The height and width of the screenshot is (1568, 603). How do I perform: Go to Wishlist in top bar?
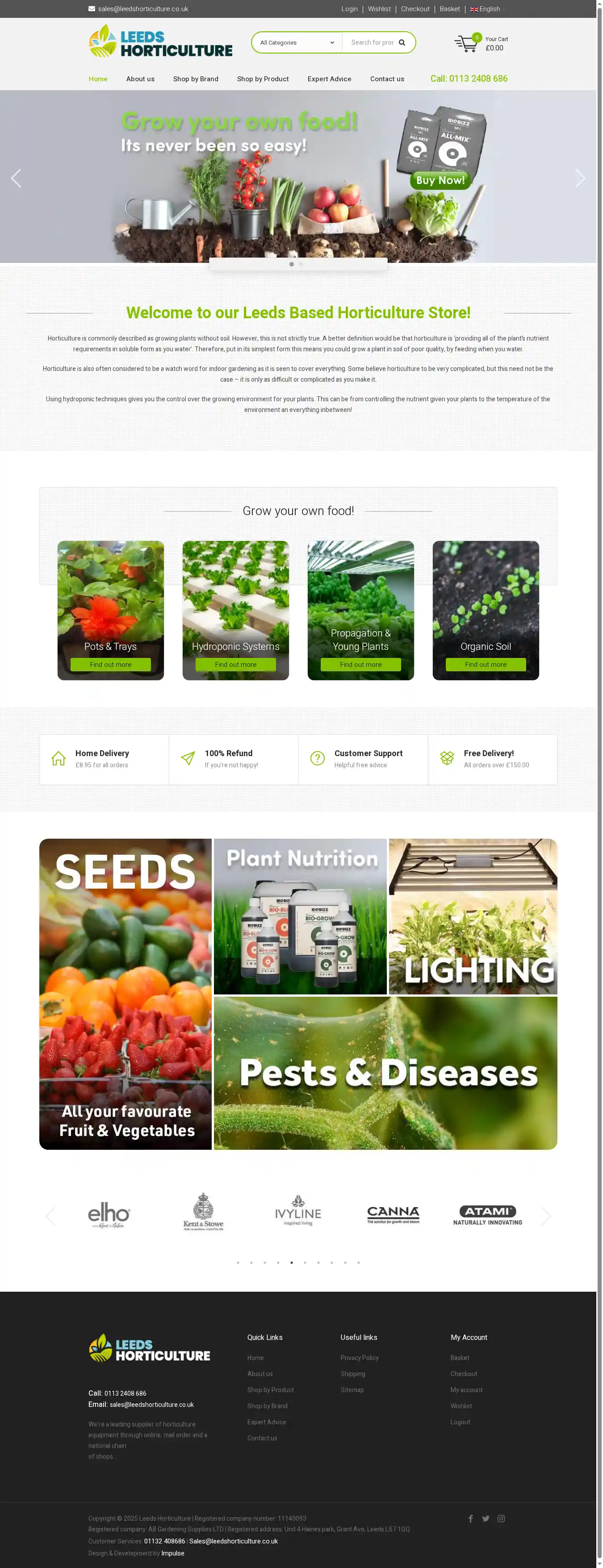point(379,9)
